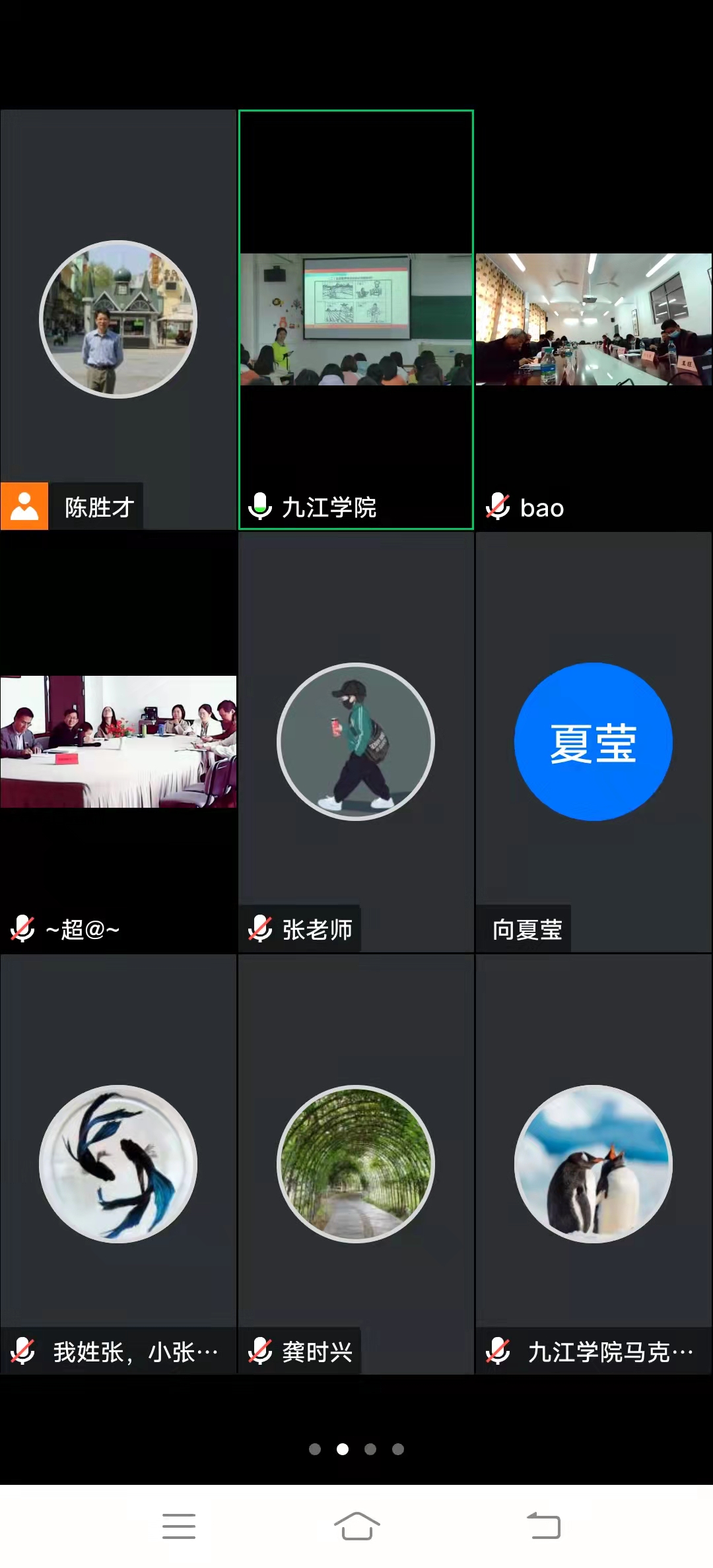Image resolution: width=713 pixels, height=1568 pixels.
Task: Select 张老师's participant tile
Action: tap(356, 741)
